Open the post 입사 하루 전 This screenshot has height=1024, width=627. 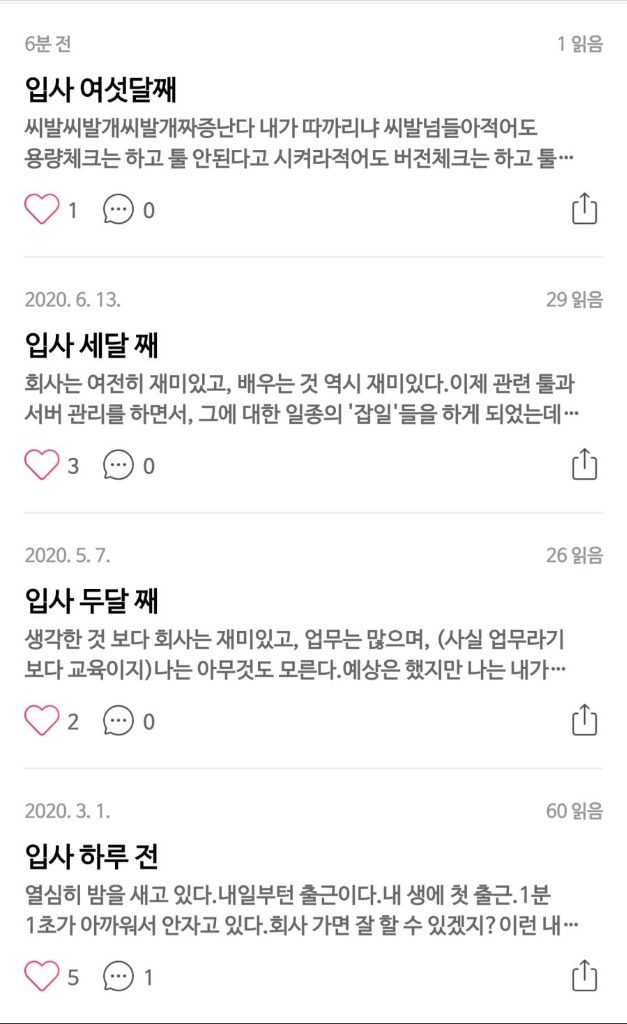point(91,856)
